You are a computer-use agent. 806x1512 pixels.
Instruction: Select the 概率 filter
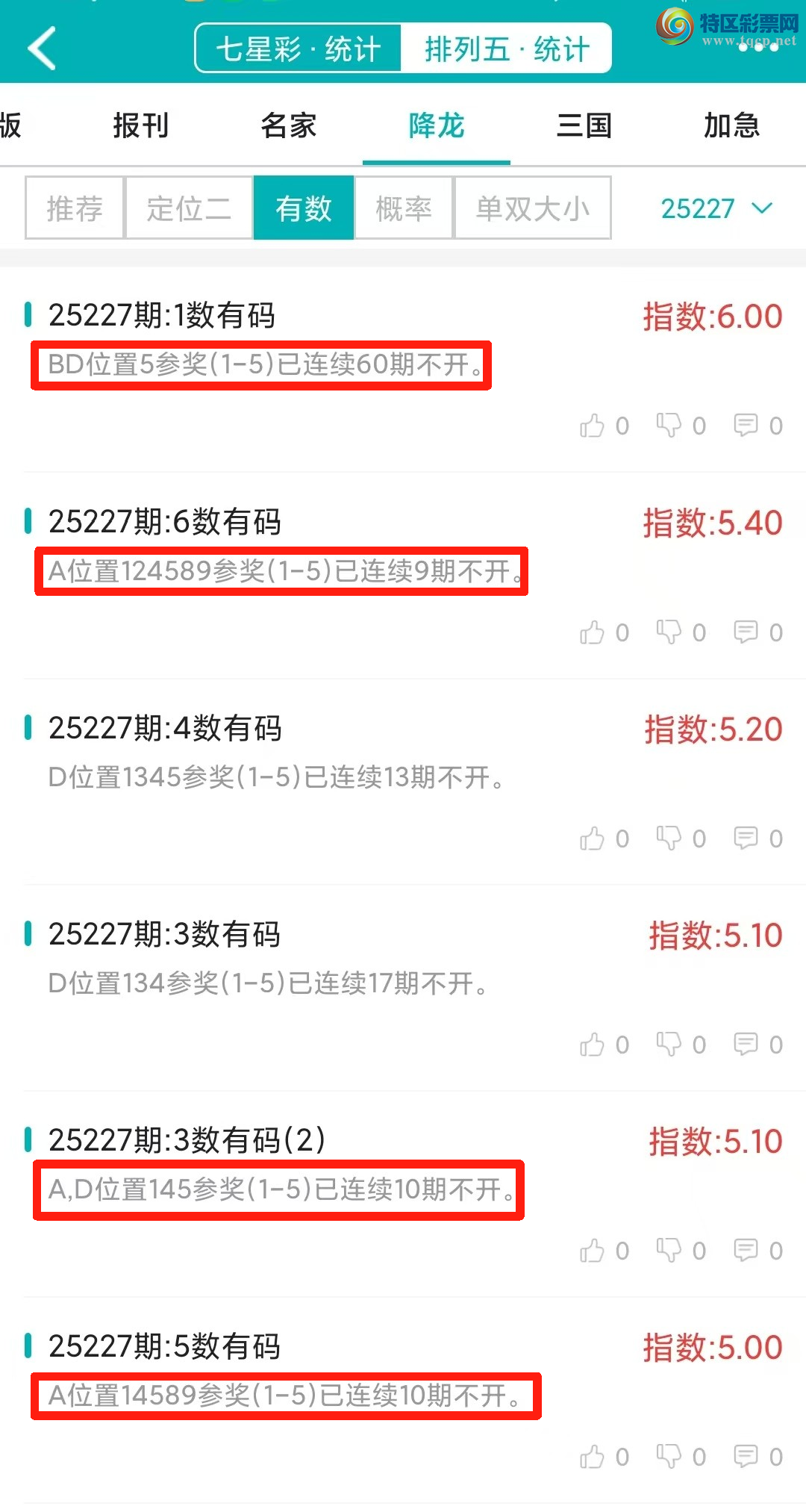(x=404, y=208)
